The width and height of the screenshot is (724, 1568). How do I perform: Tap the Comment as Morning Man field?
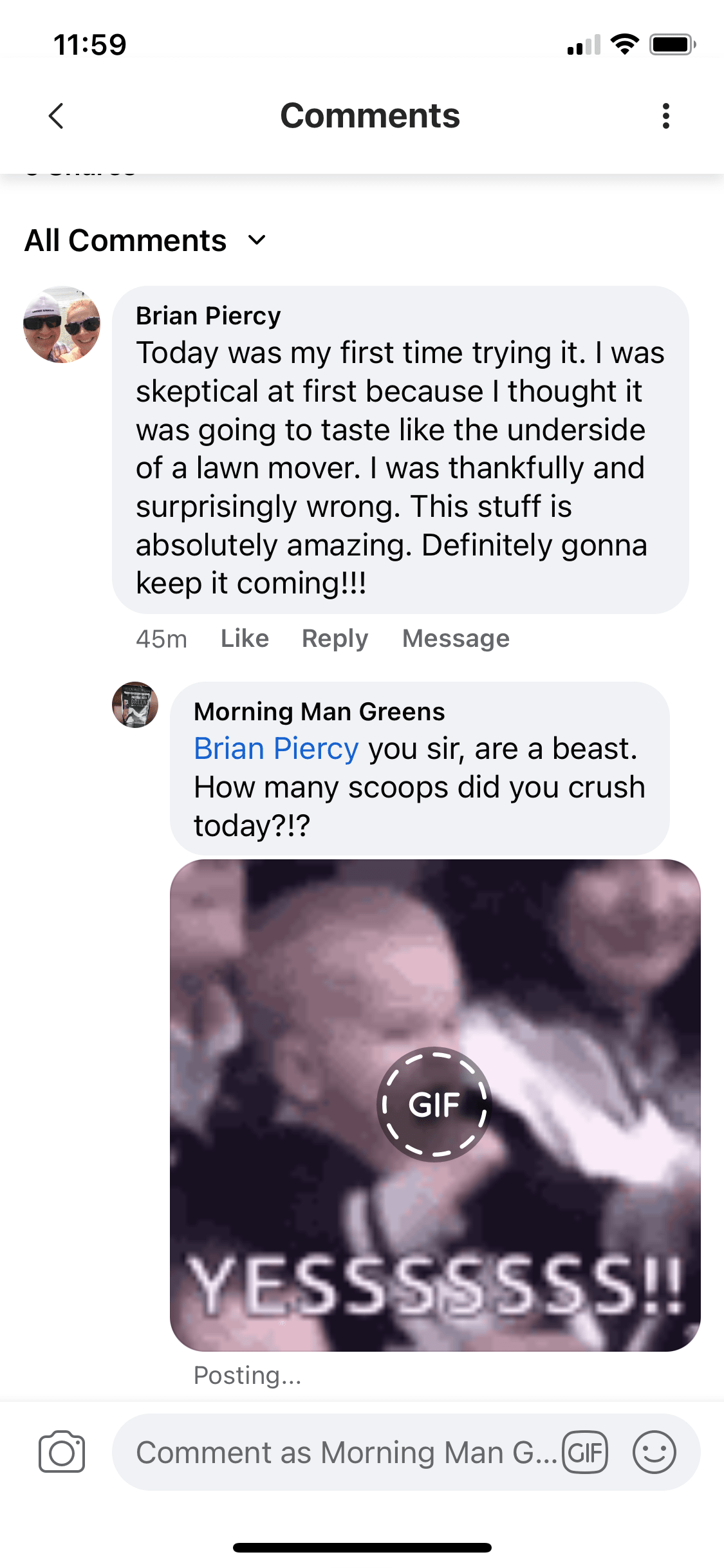(341, 1452)
